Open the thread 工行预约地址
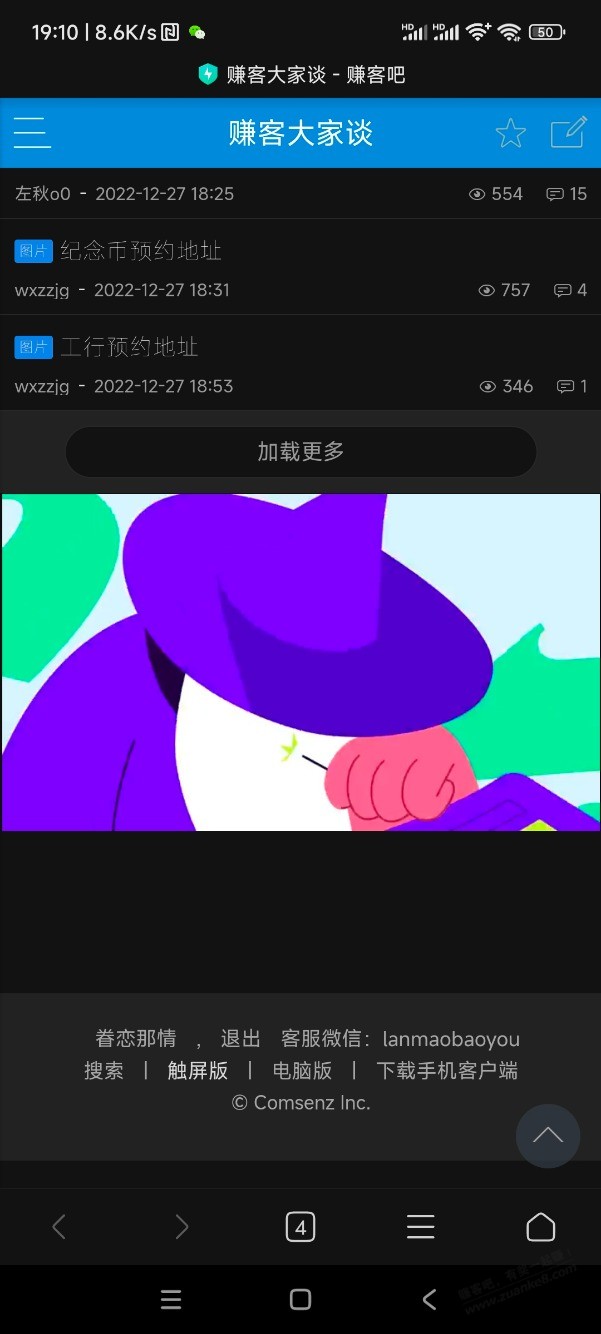 (x=129, y=347)
